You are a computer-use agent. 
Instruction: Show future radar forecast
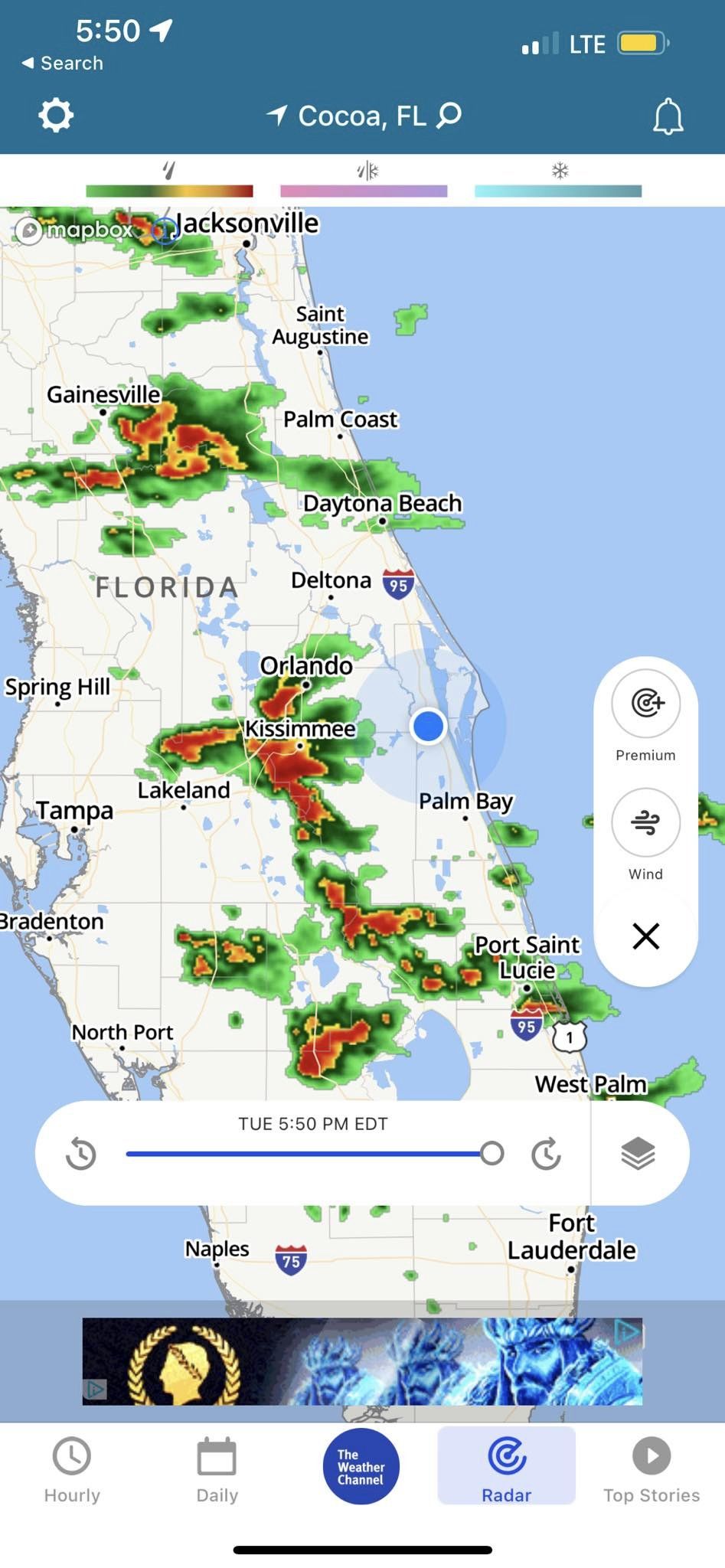(x=546, y=1153)
